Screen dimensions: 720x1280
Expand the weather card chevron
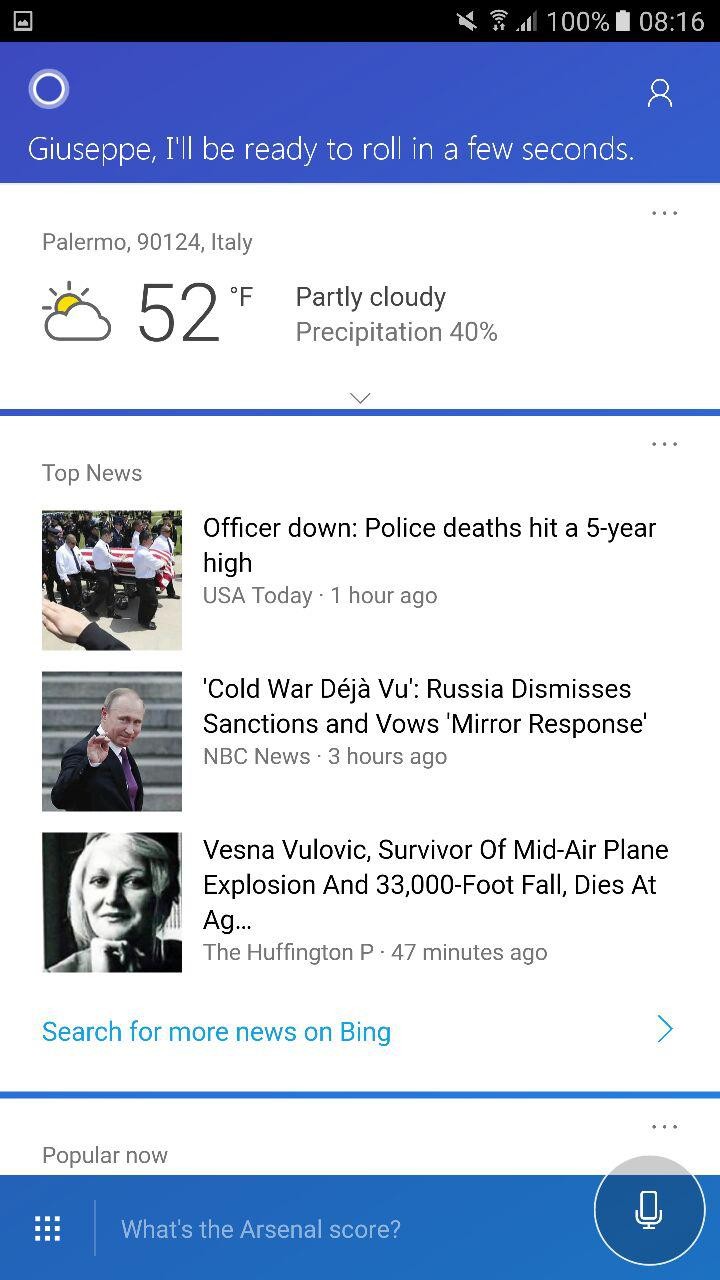click(360, 397)
